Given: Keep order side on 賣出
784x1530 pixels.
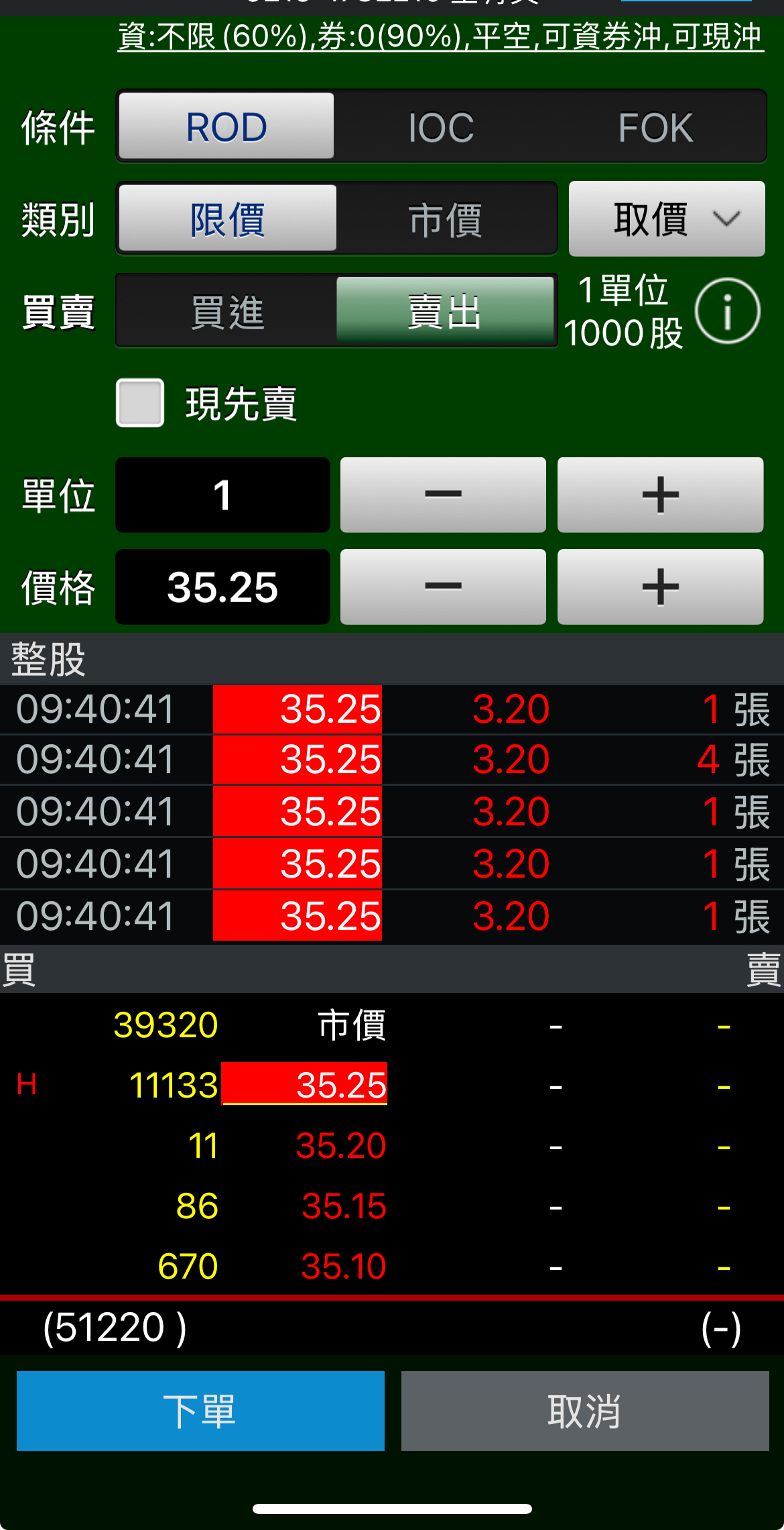Looking at the screenshot, I should (x=445, y=311).
